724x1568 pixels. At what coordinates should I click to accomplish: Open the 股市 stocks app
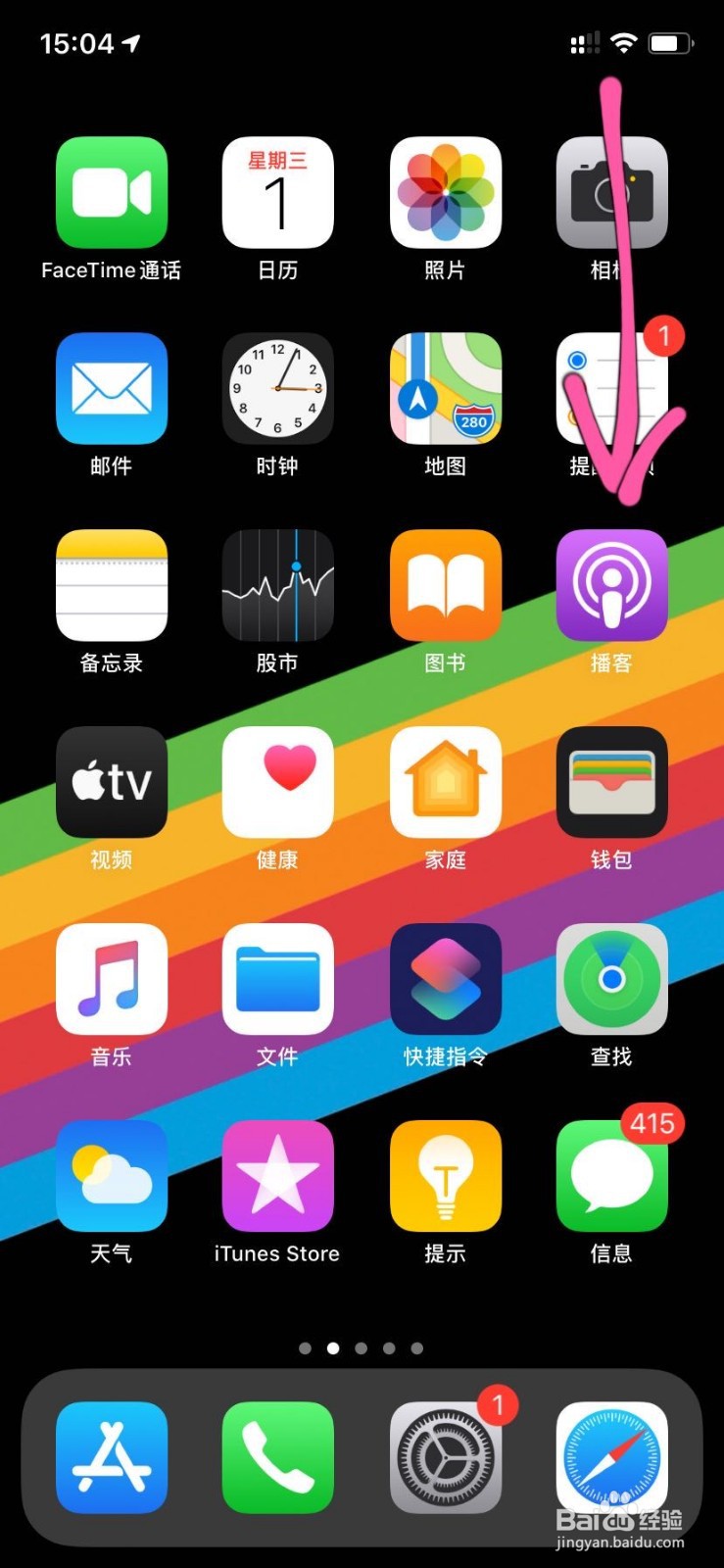click(278, 585)
